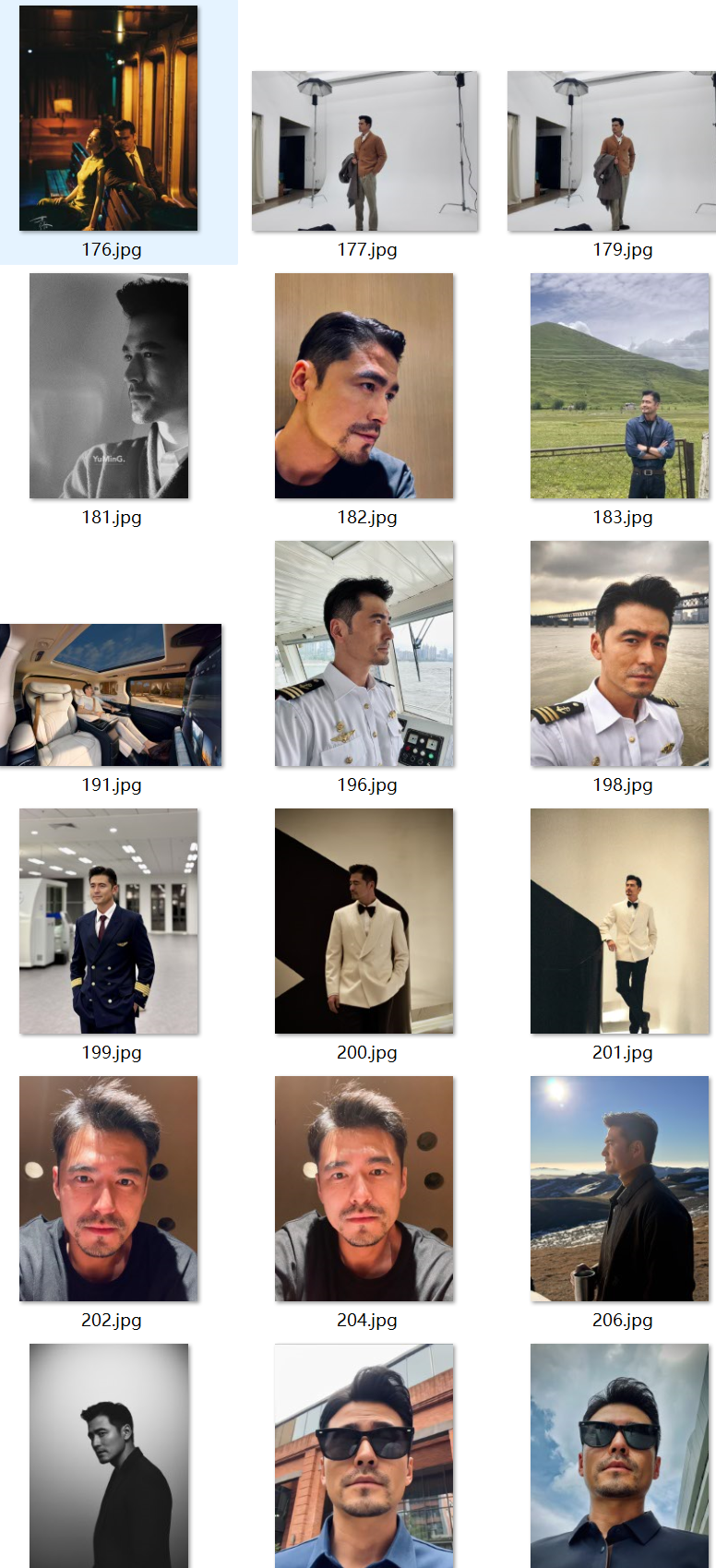Select the file 196.jpg

tap(364, 653)
